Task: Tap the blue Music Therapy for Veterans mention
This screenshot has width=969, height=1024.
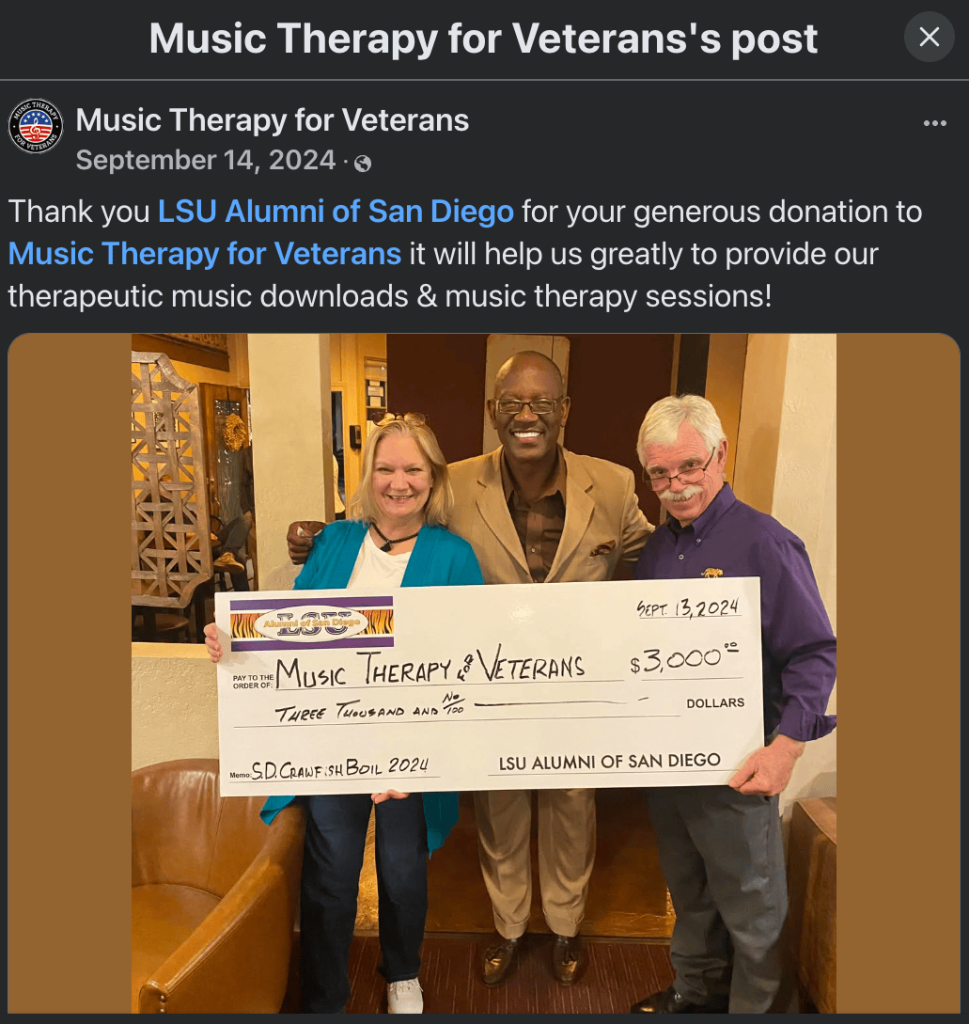Action: pyautogui.click(x=205, y=254)
